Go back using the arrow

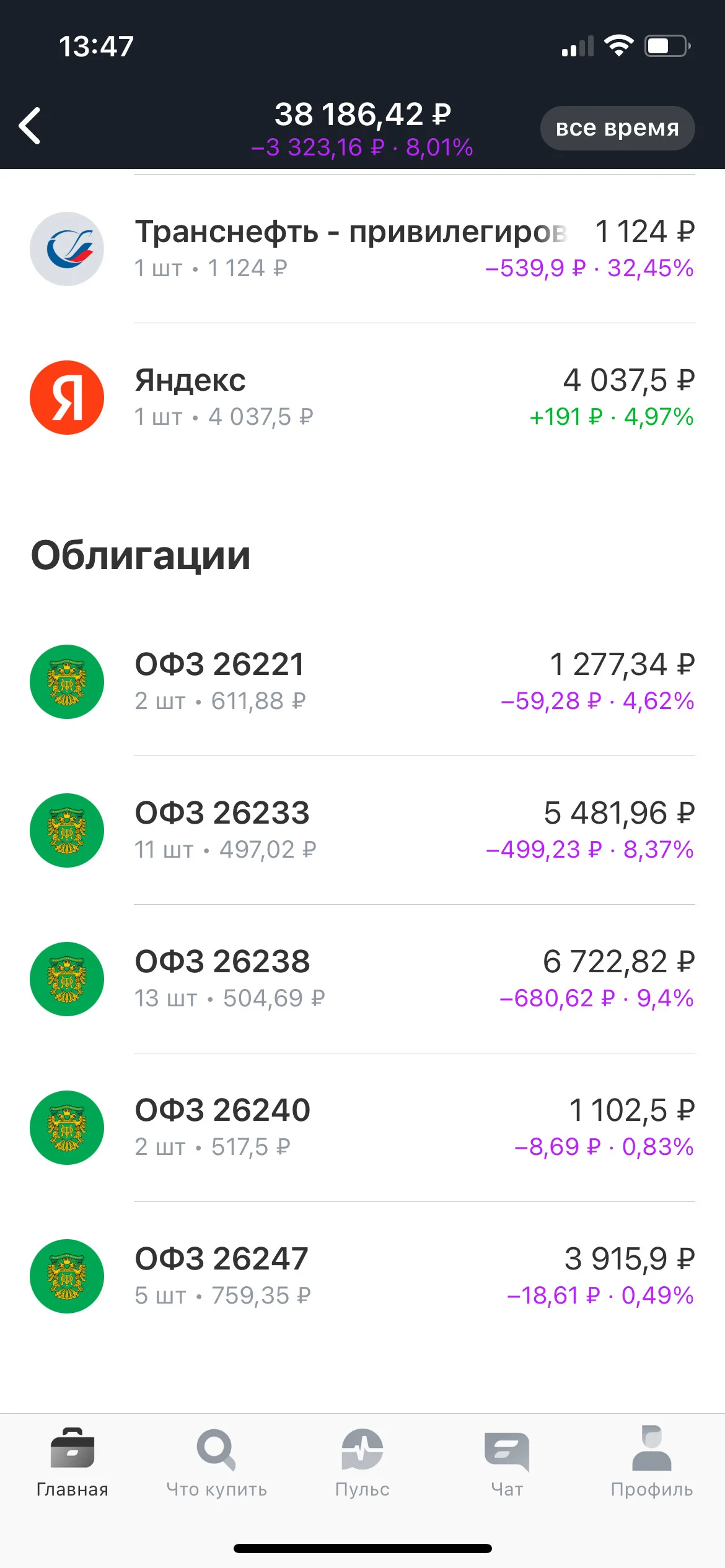pos(30,126)
